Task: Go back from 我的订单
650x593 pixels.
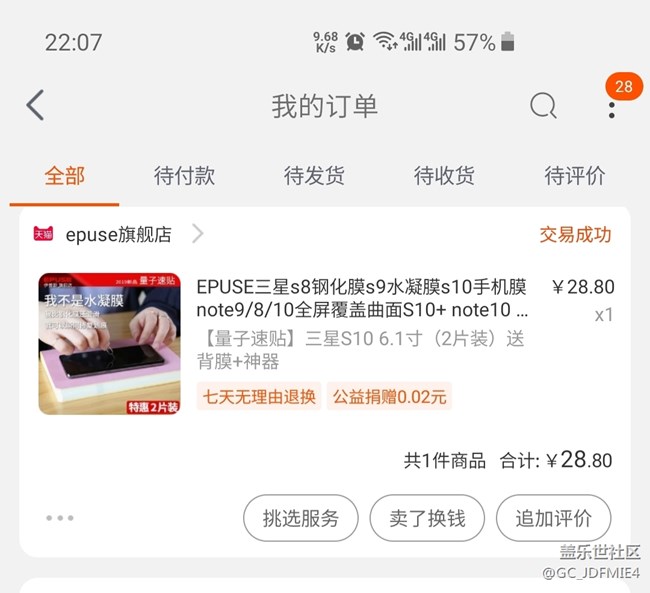Action: pyautogui.click(x=36, y=105)
